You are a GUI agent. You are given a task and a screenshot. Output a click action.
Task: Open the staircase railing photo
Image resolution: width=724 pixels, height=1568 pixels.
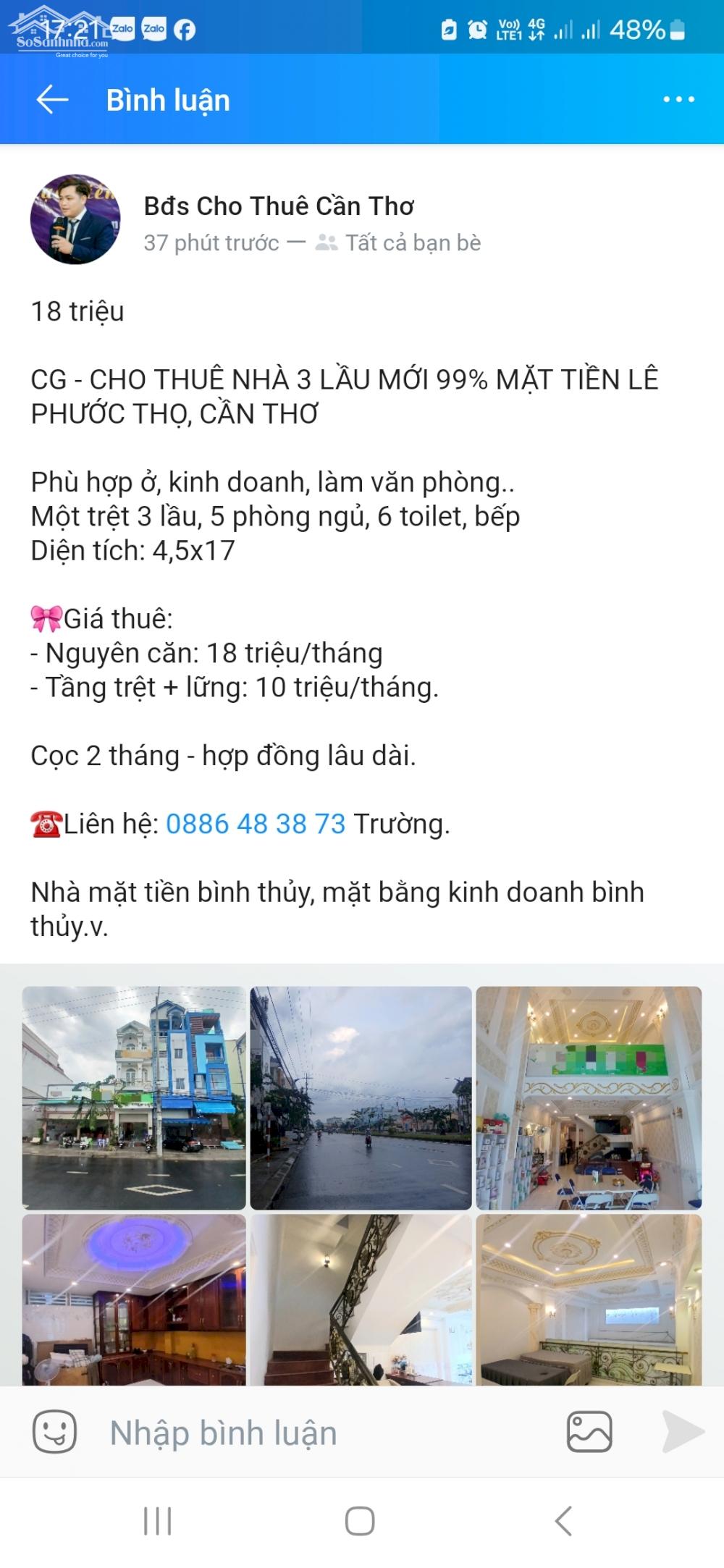click(x=361, y=1300)
